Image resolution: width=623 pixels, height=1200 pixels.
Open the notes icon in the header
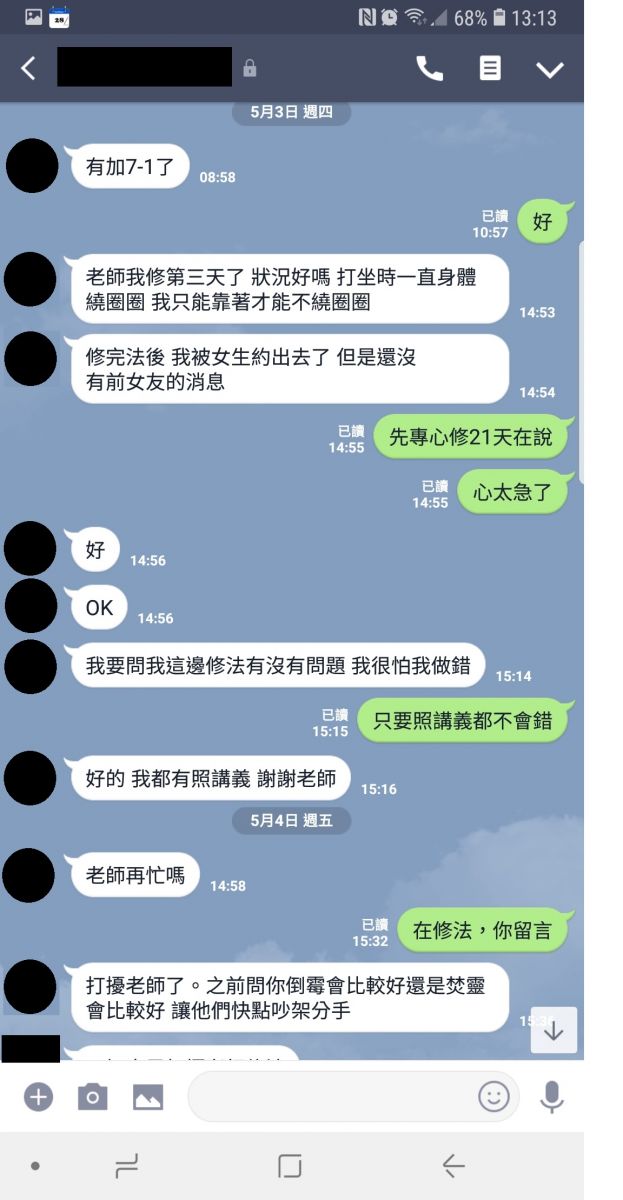(x=489, y=68)
